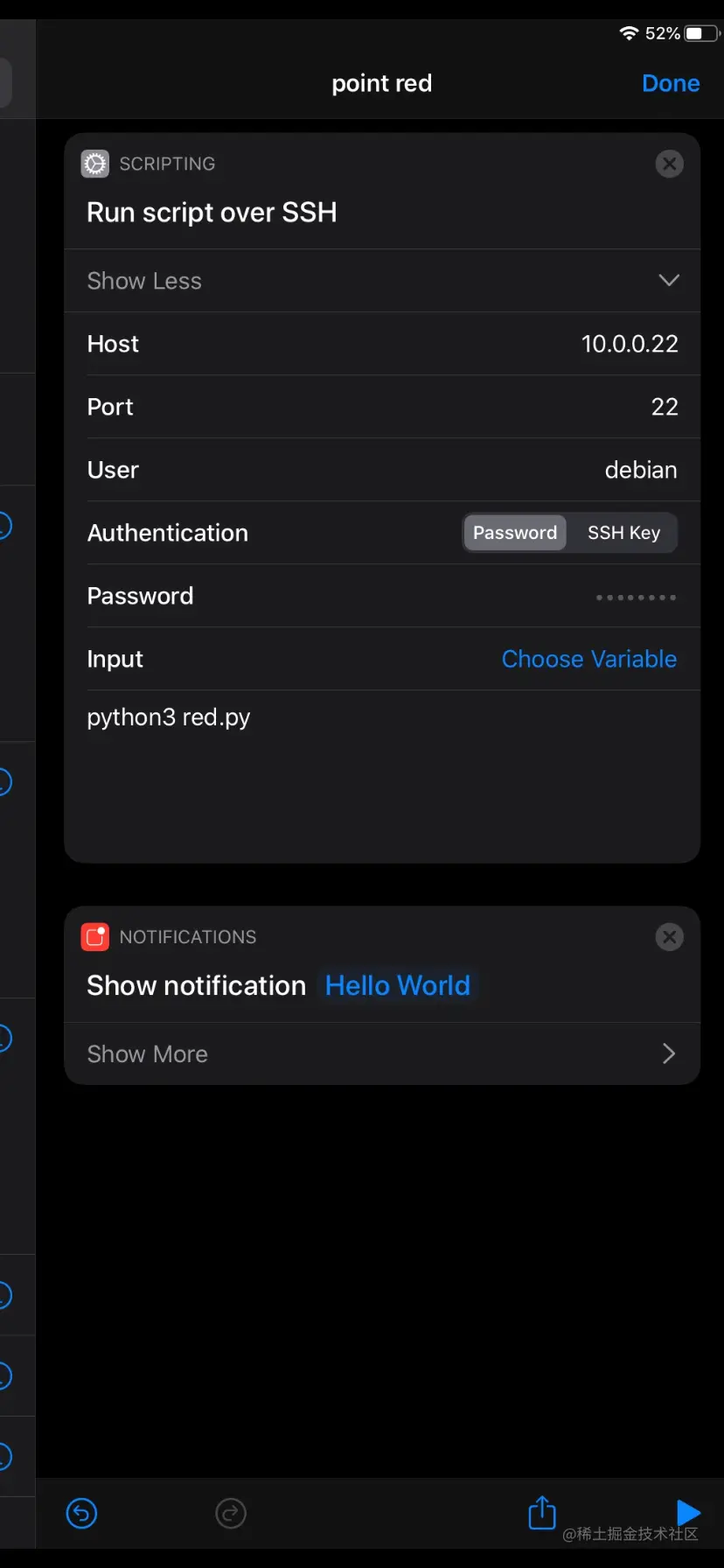724x1568 pixels.
Task: Undo the last change
Action: 82,1513
